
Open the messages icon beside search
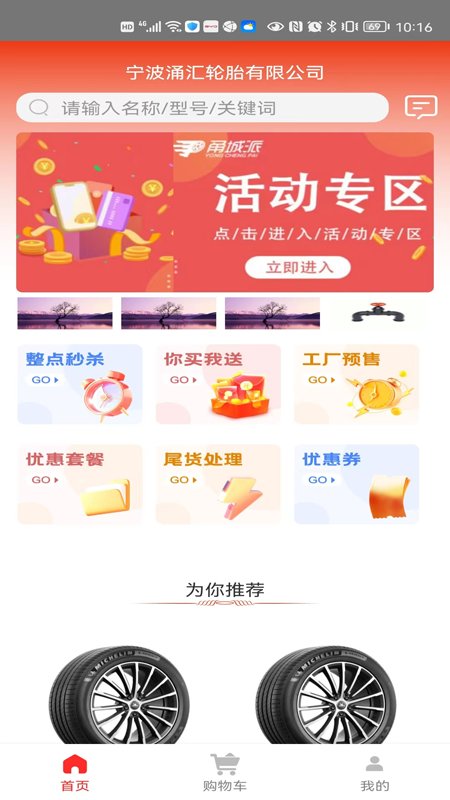pos(421,108)
